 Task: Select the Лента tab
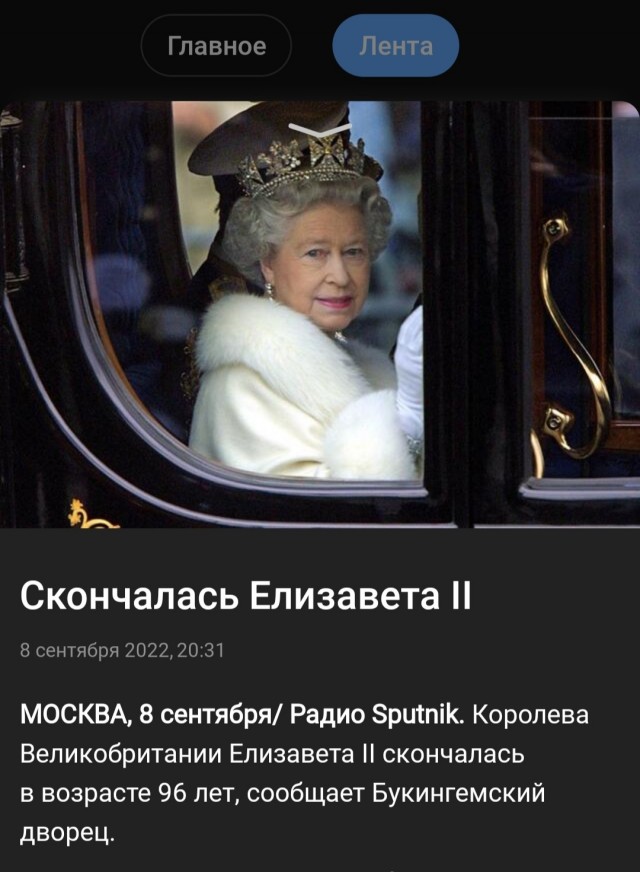(395, 46)
